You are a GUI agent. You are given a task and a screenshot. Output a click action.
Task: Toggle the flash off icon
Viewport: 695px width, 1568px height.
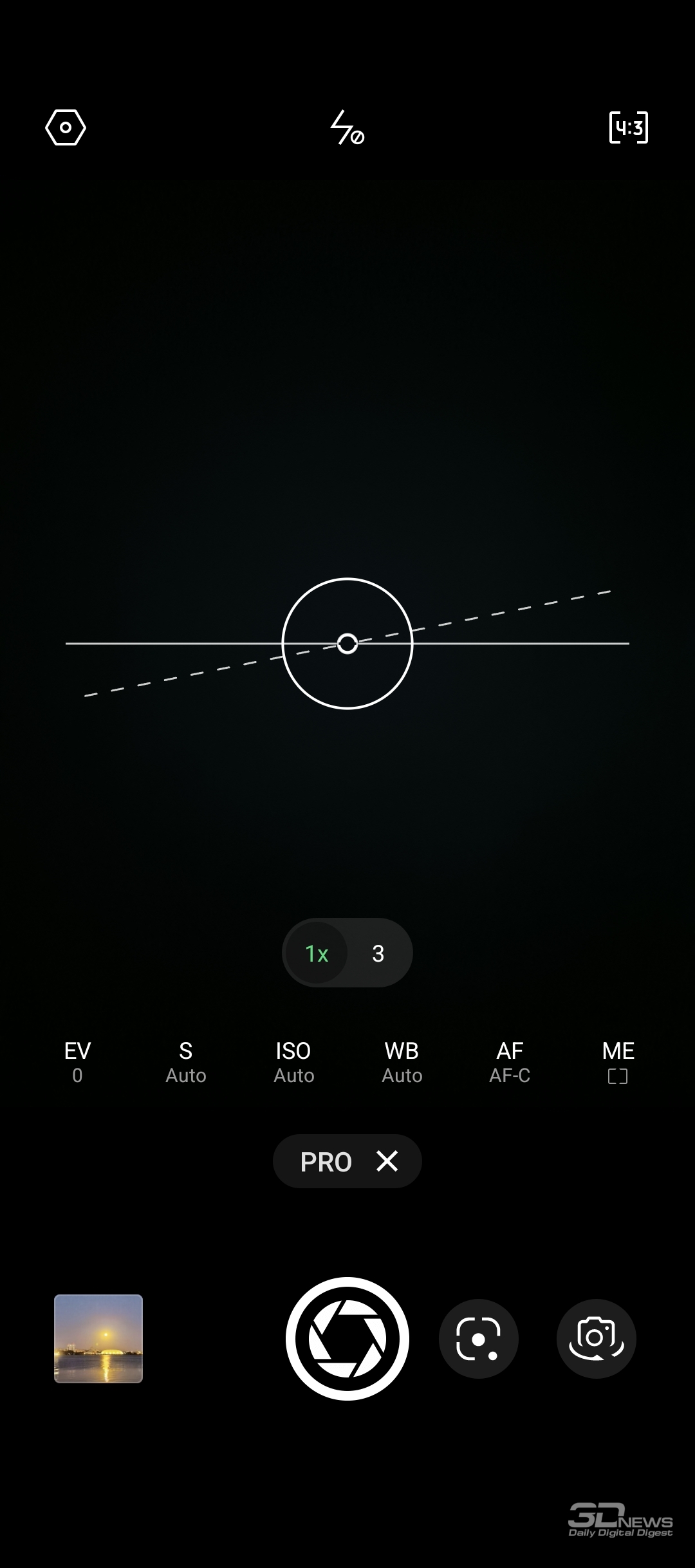[x=347, y=127]
